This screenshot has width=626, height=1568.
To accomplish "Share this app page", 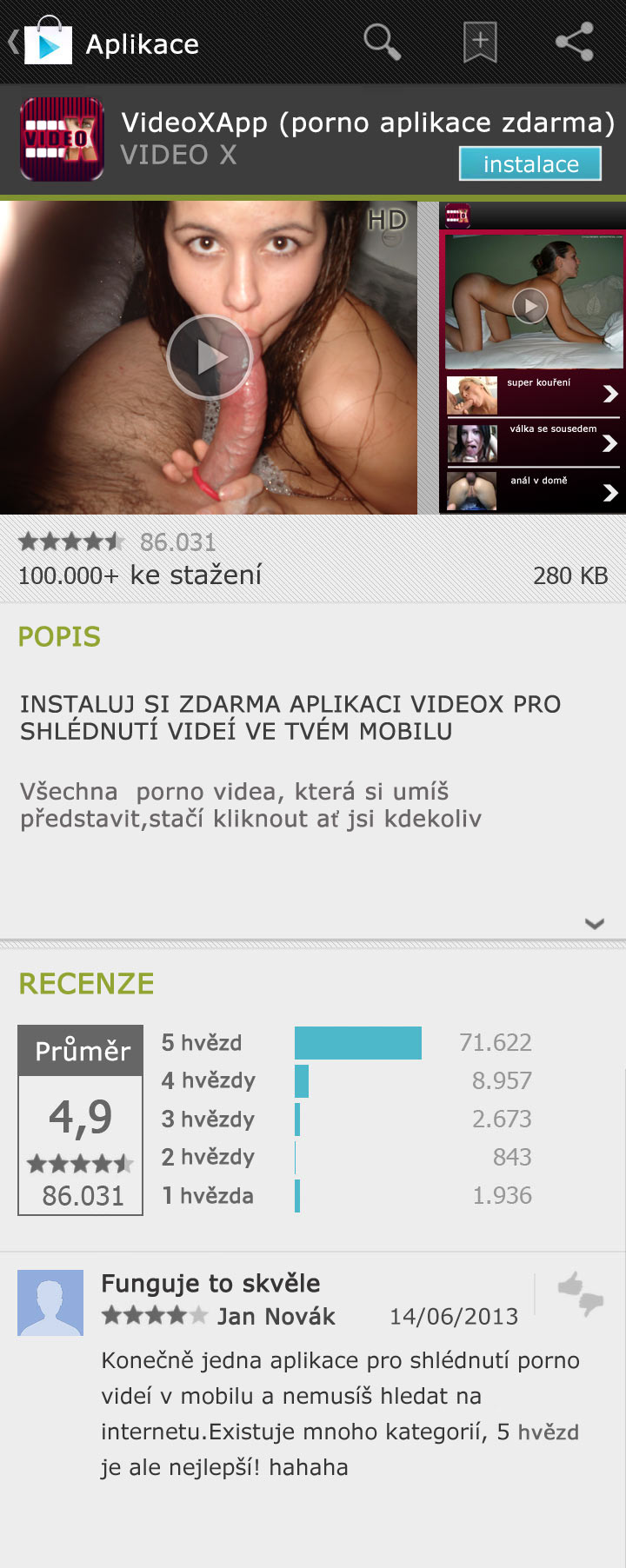I will pos(575,42).
